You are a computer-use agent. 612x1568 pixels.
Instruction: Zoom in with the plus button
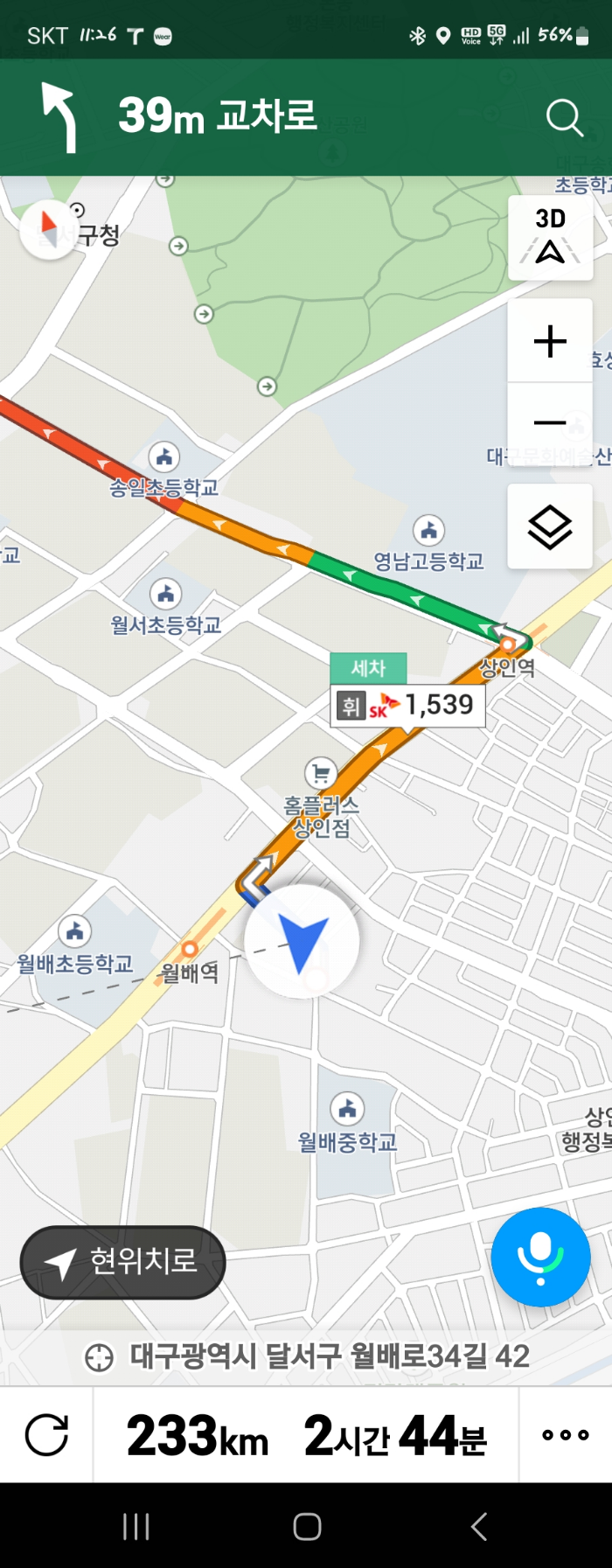550,341
